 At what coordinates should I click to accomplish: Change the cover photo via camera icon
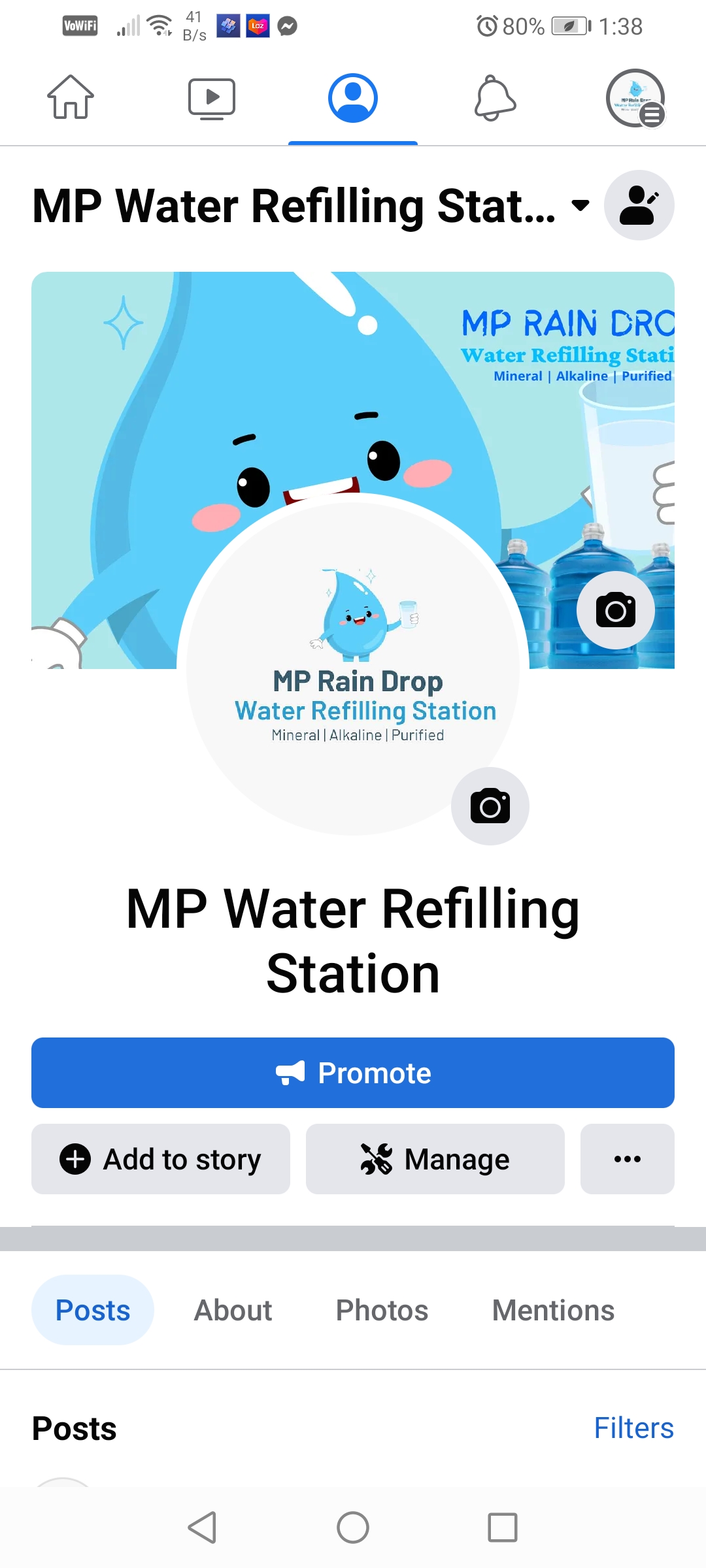pos(615,610)
